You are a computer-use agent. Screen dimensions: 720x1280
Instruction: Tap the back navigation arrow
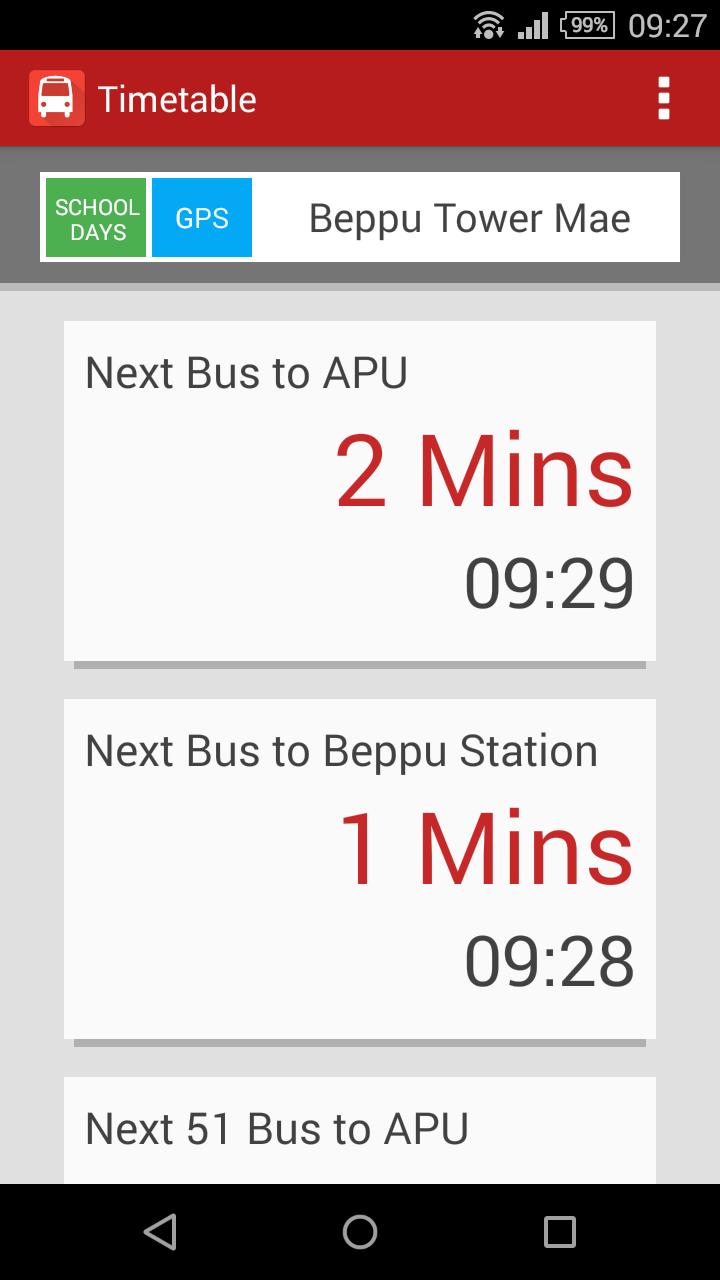pos(160,1233)
